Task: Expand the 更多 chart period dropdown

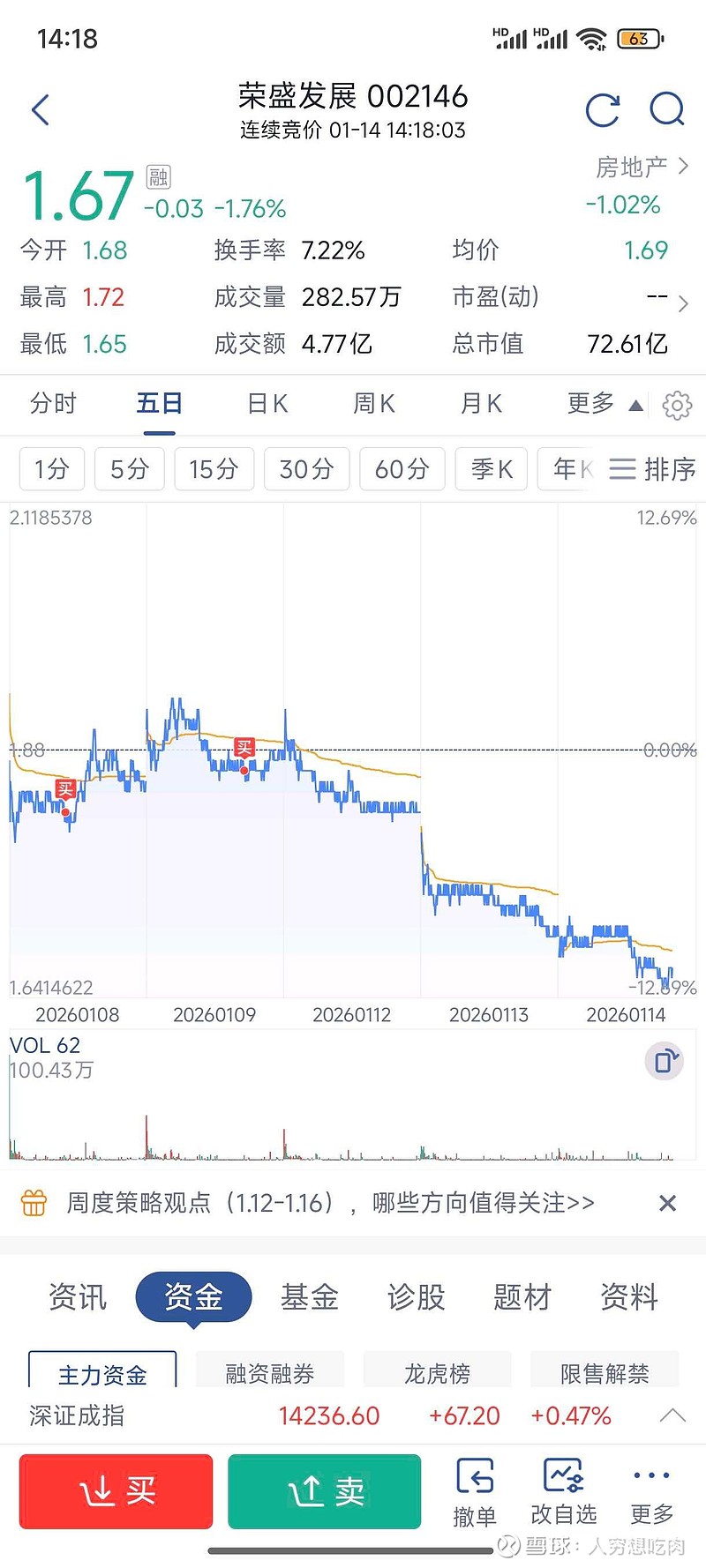Action: 605,404
